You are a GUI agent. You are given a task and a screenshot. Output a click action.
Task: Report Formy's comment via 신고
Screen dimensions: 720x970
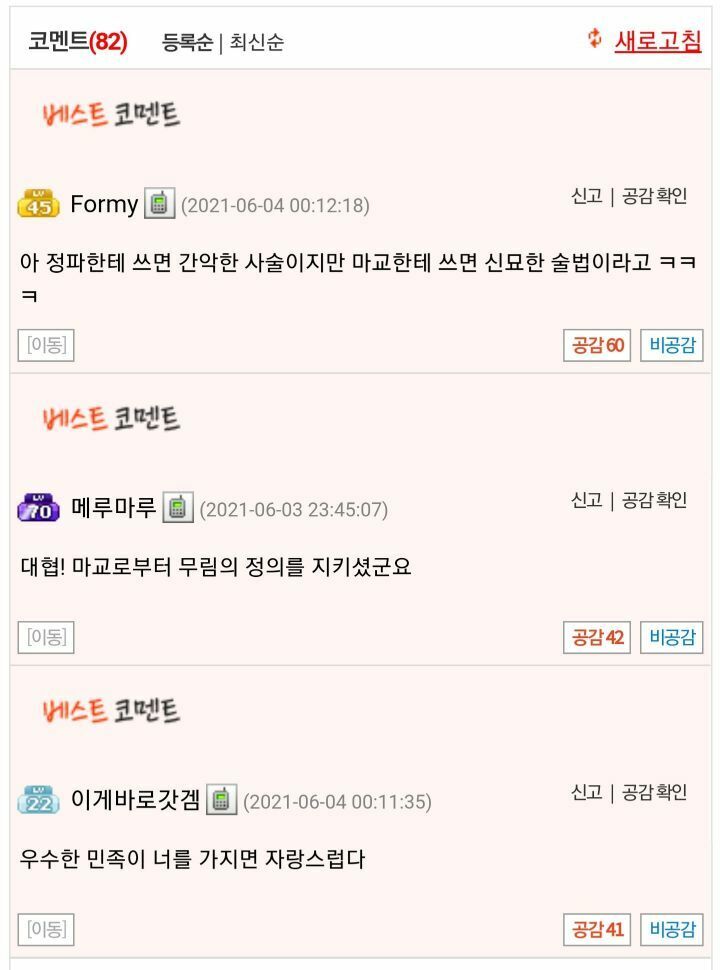(x=586, y=196)
